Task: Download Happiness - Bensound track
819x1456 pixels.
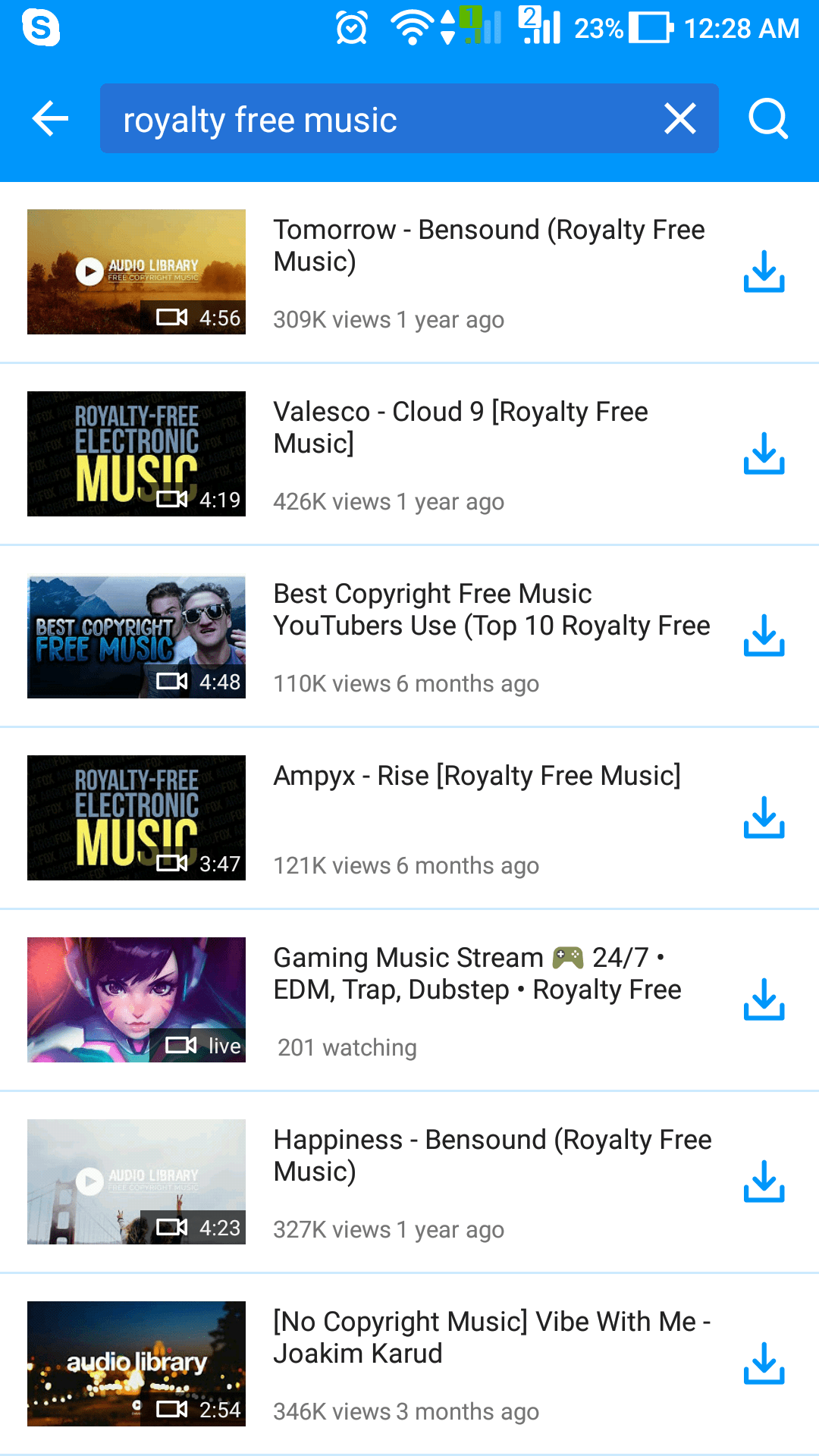Action: 764,1181
